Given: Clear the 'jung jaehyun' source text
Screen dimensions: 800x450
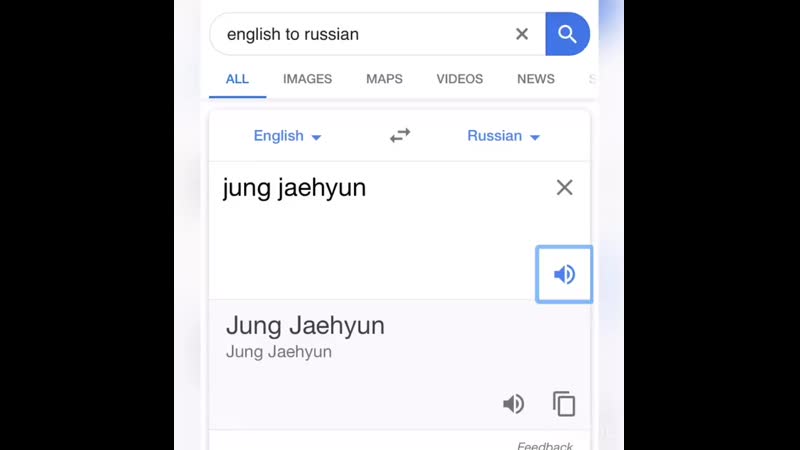Looking at the screenshot, I should [564, 187].
